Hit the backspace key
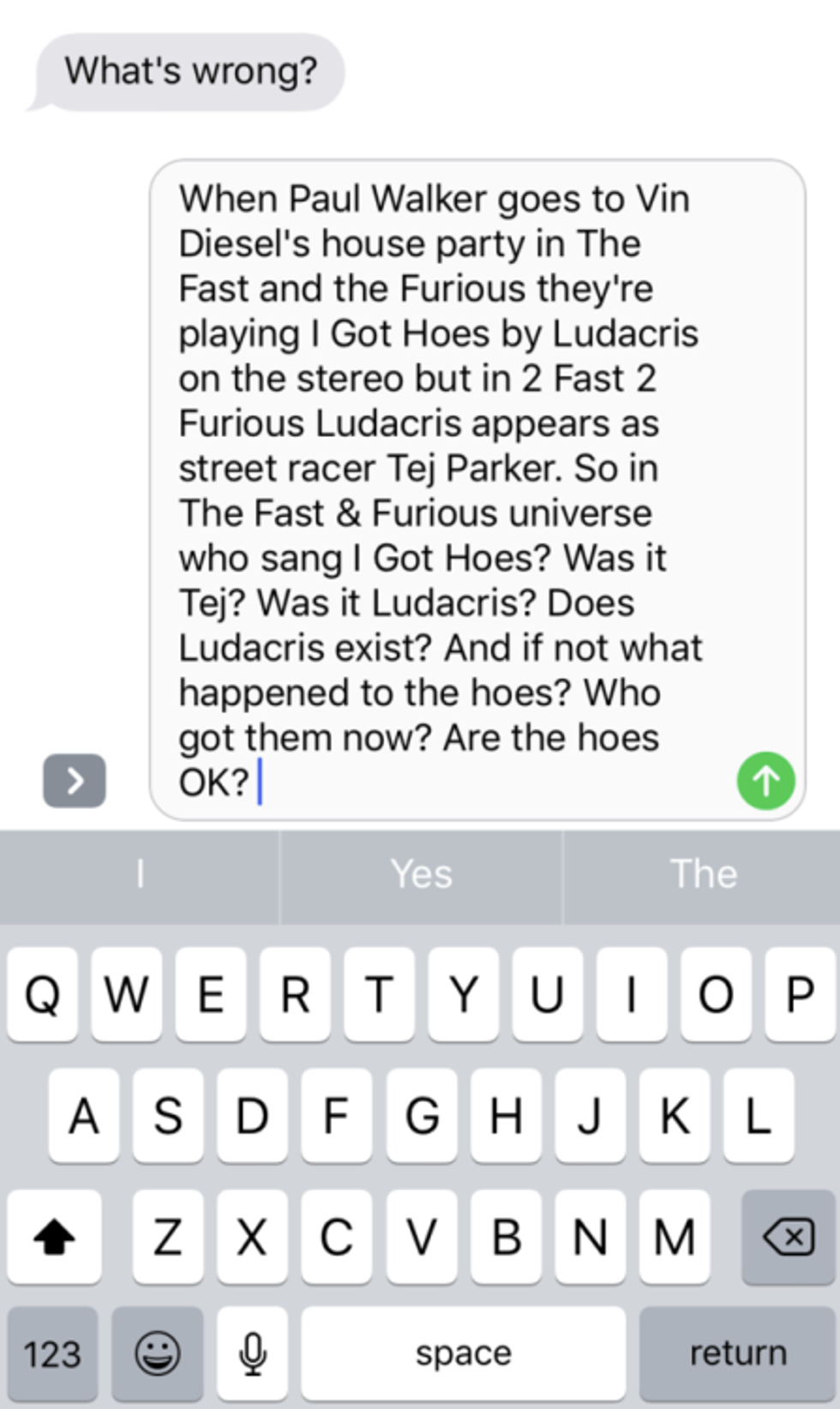The width and height of the screenshot is (840, 1409). (789, 1237)
